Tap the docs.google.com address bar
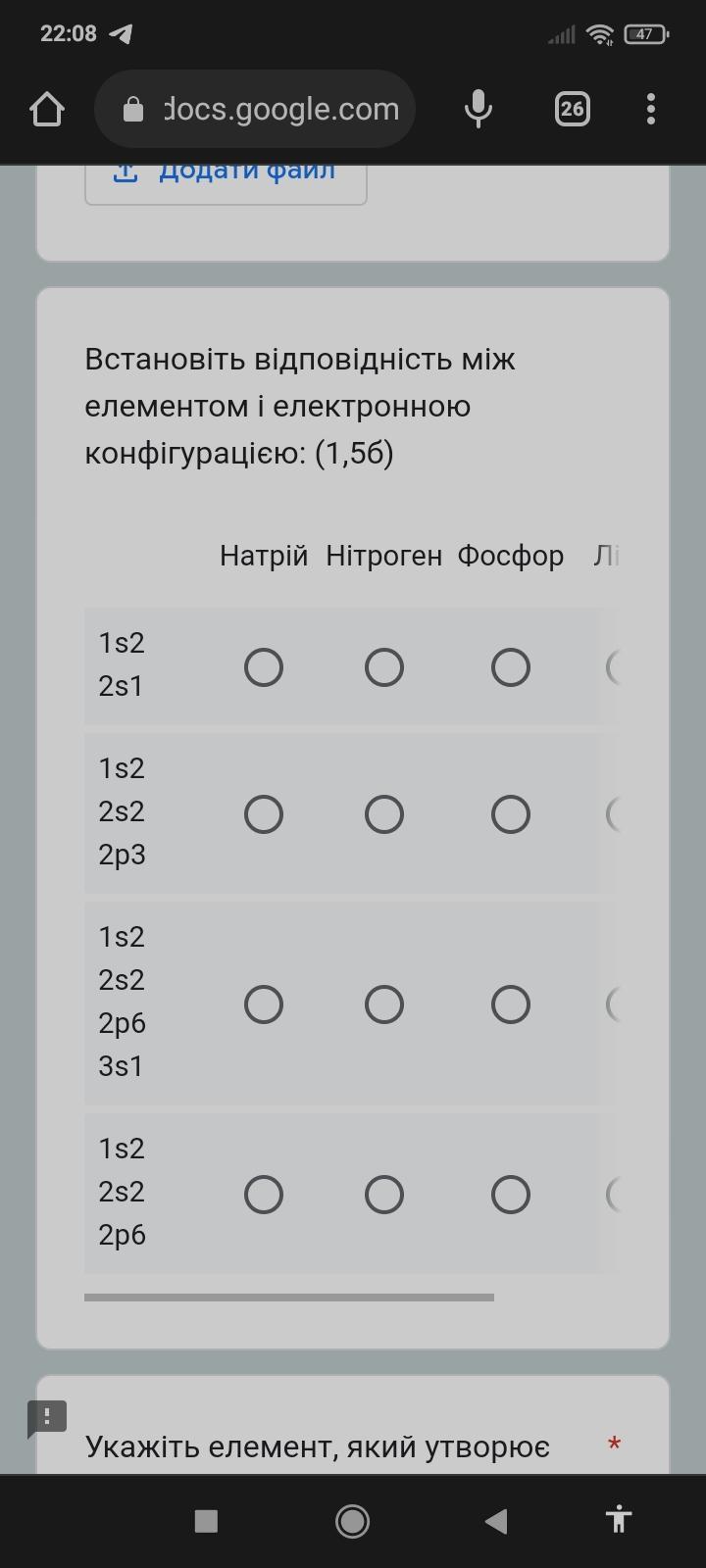 255,109
